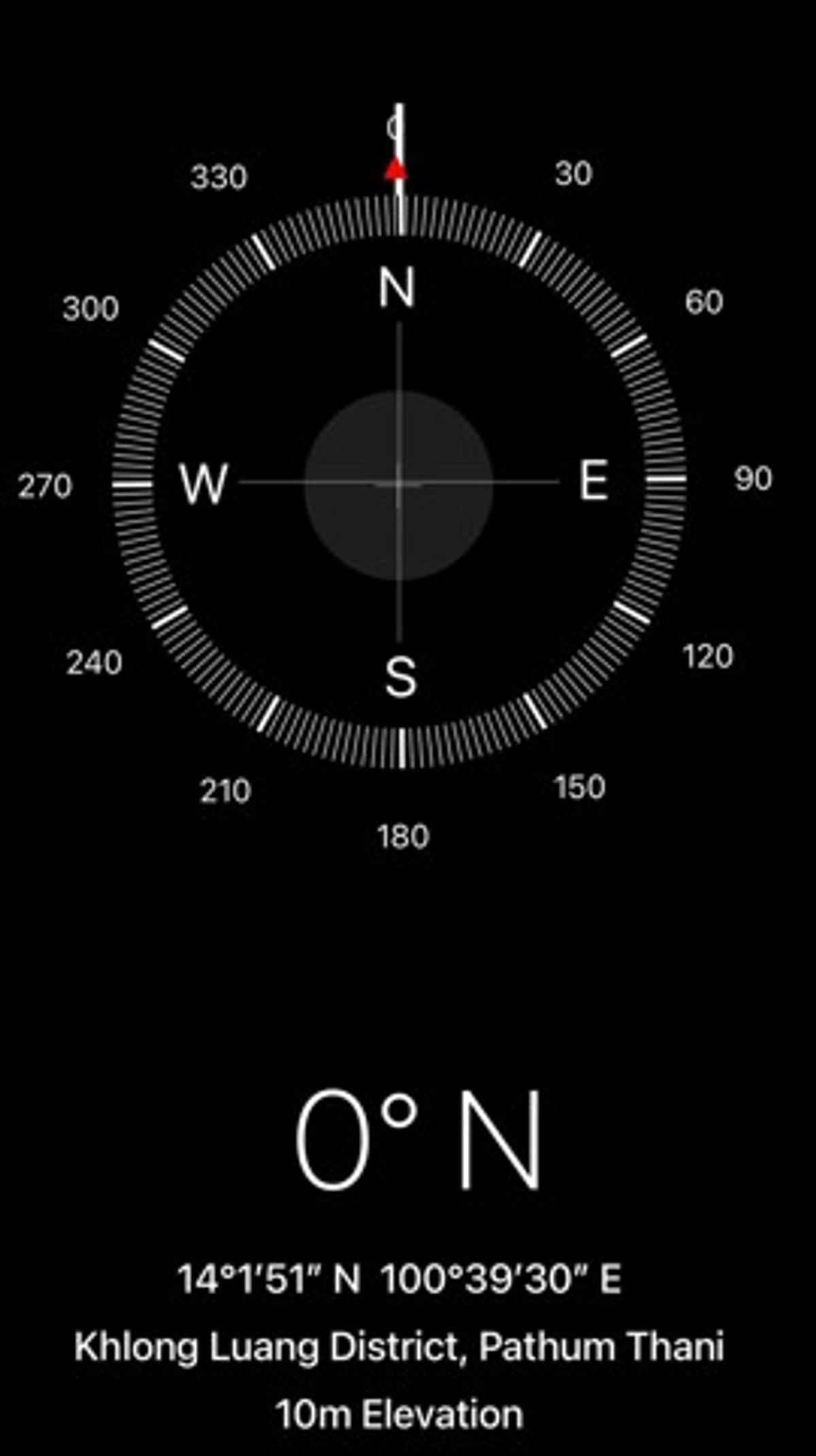Tap the compass dial to lock bearing
Image resolution: width=816 pixels, height=1456 pixels.
pos(399,483)
